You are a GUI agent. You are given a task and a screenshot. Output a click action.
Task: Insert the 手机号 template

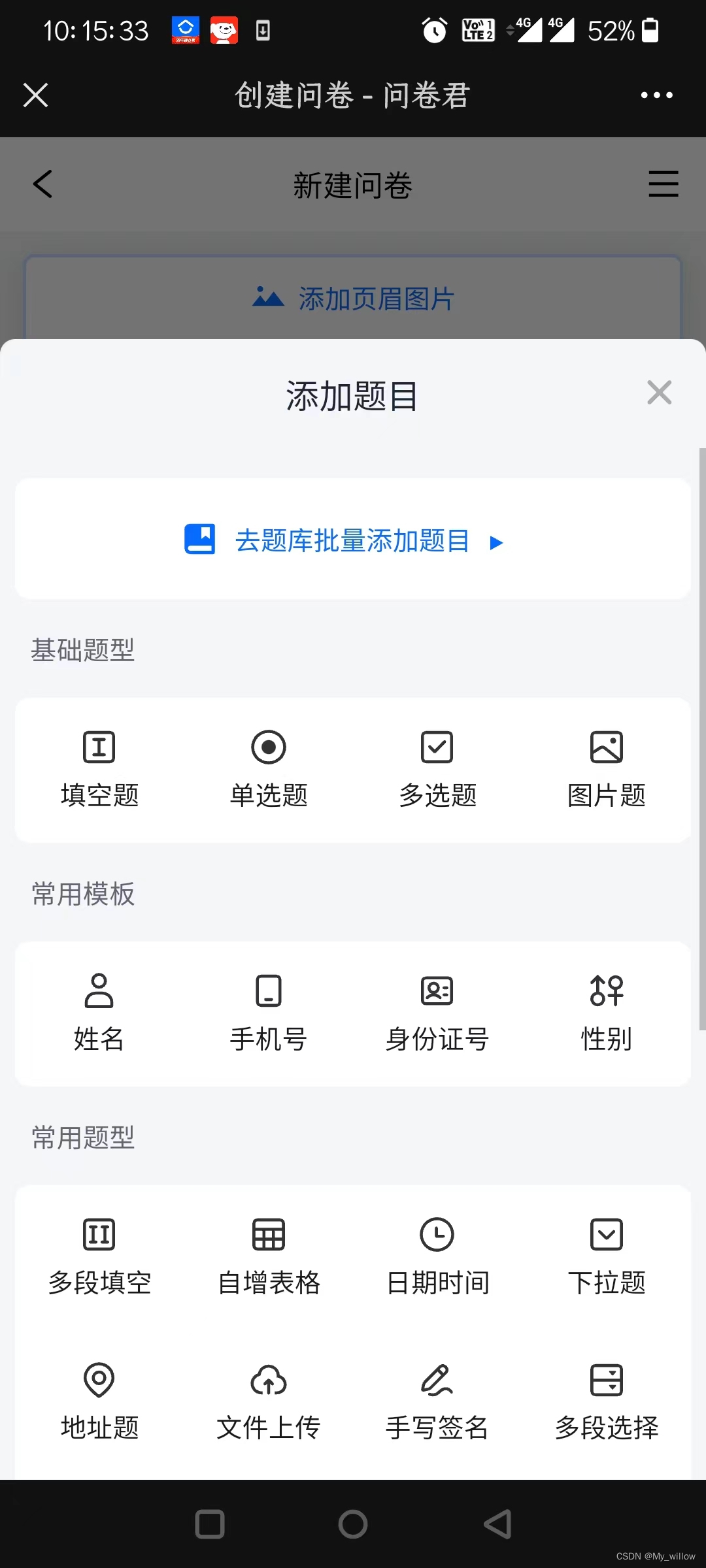(x=269, y=1013)
